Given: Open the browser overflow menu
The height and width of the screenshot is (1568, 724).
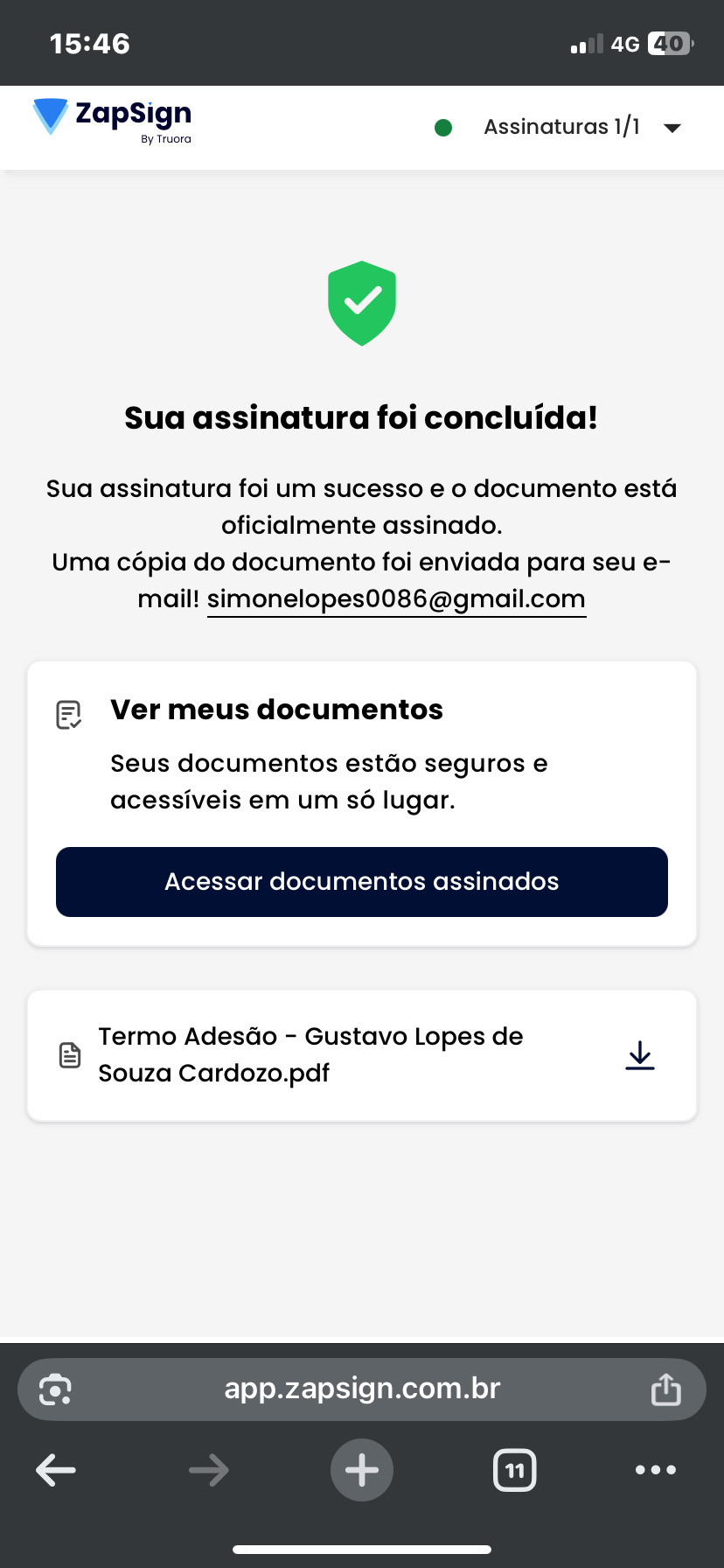Looking at the screenshot, I should point(656,1470).
